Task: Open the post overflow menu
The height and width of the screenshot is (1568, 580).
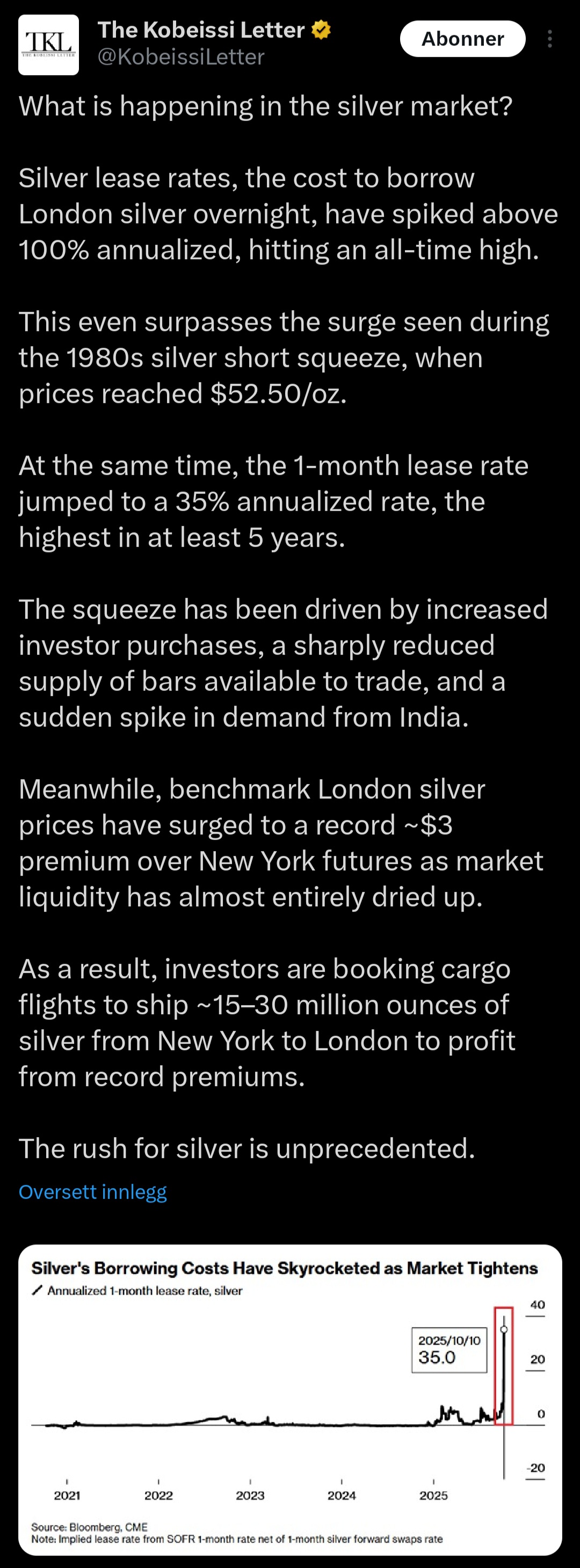Action: pos(549,39)
